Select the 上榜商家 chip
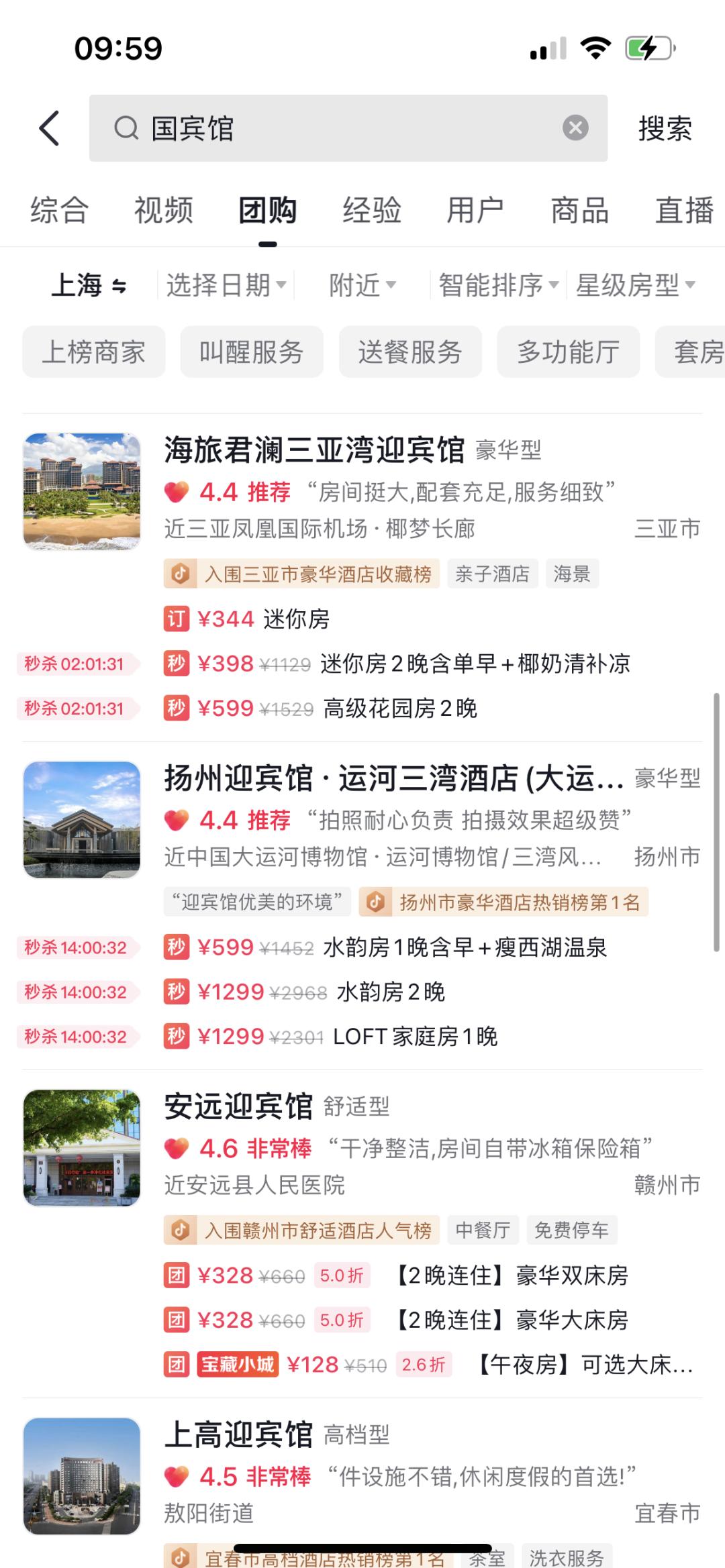 coord(94,352)
